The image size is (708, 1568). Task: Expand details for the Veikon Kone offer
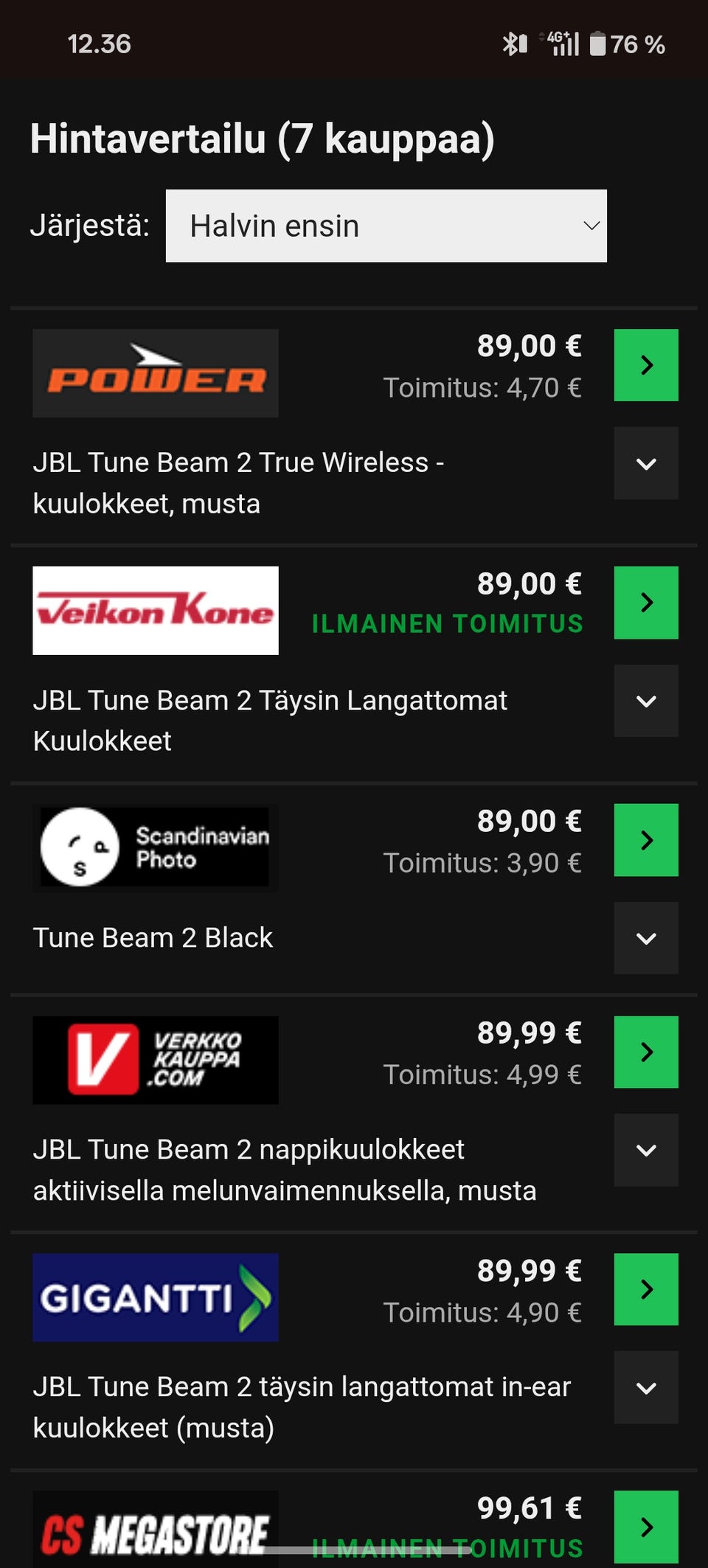646,701
